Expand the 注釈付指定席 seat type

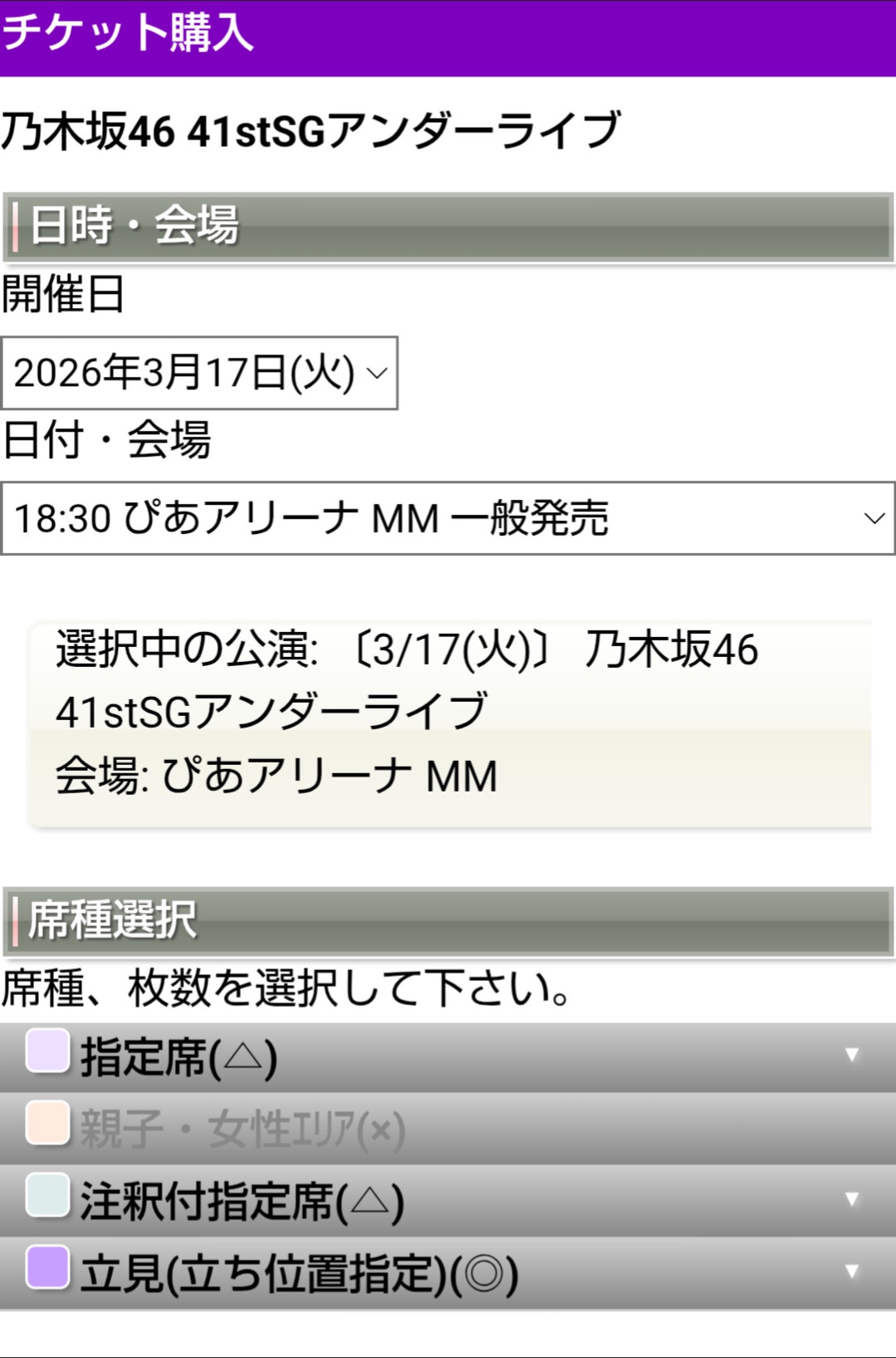click(x=448, y=1201)
